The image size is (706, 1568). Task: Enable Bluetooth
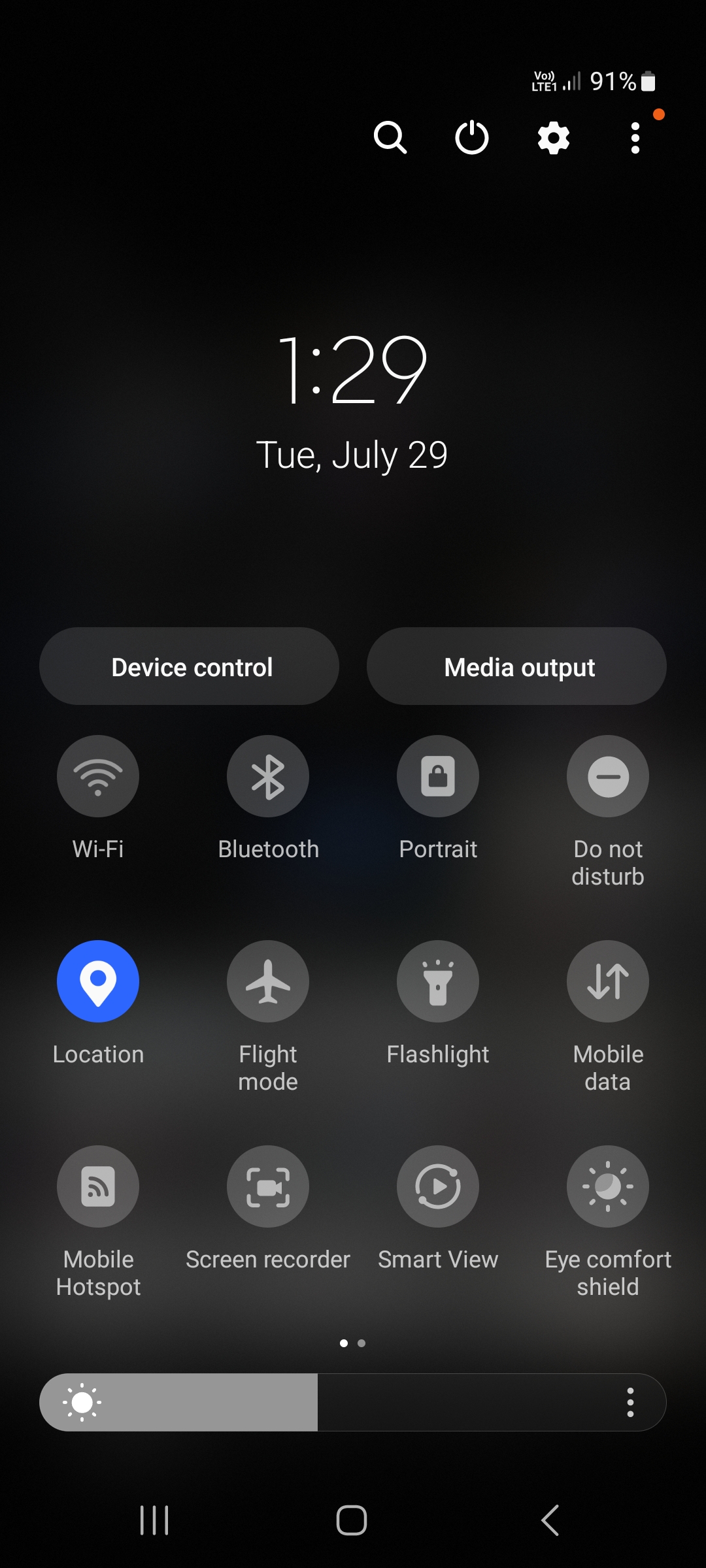[268, 776]
